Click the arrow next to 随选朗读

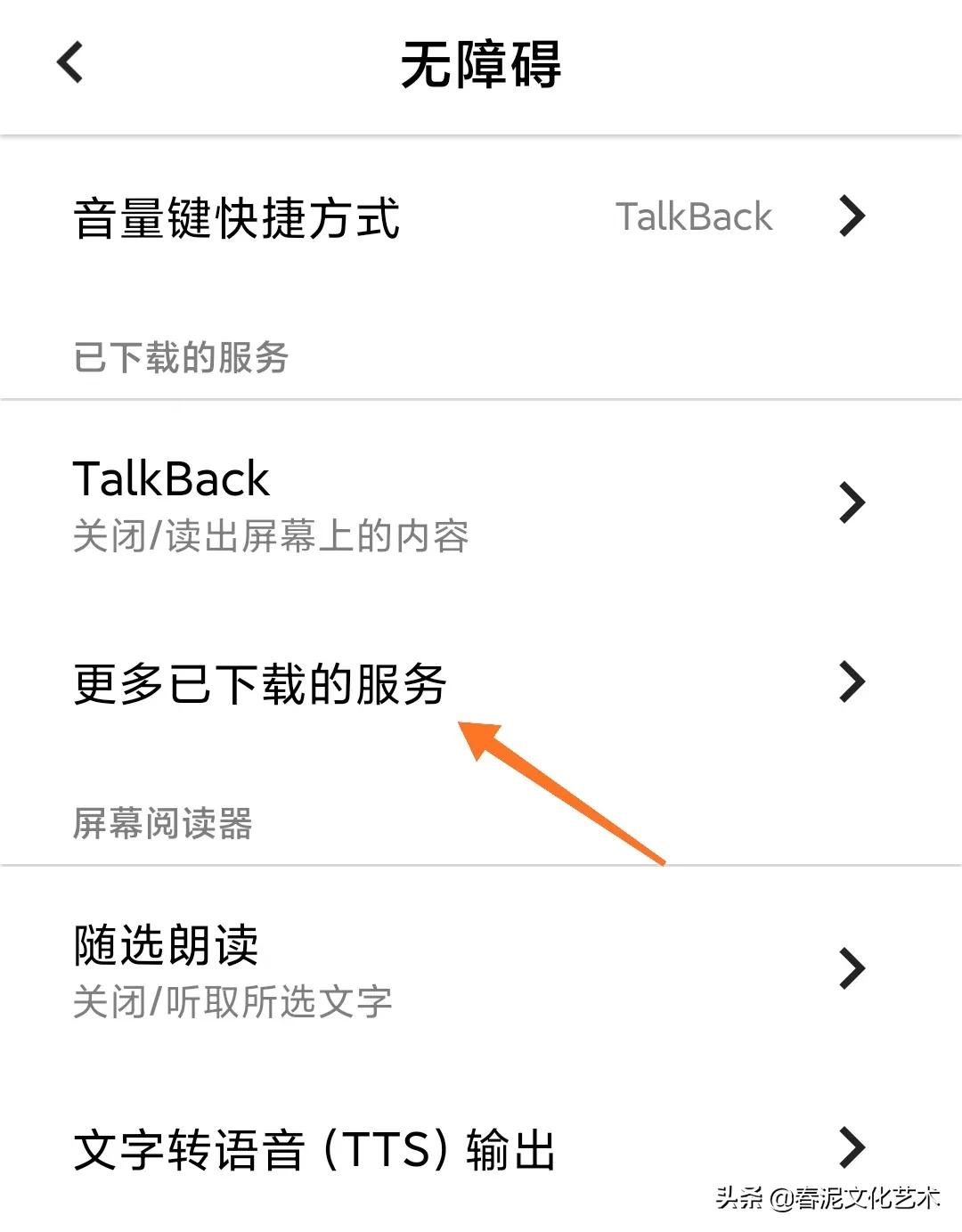[x=851, y=968]
